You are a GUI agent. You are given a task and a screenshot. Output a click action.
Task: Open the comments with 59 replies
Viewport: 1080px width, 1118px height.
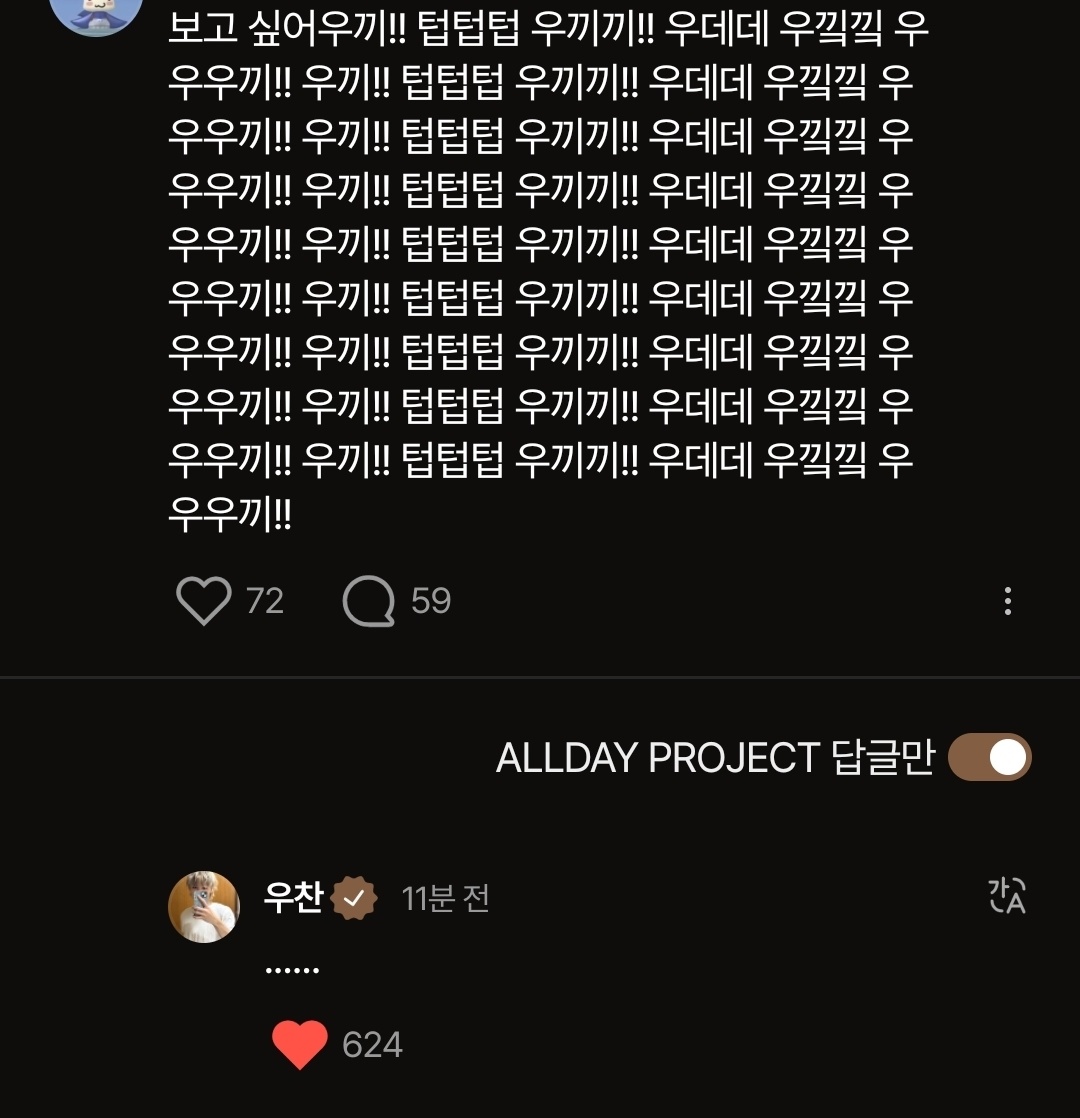pos(369,602)
